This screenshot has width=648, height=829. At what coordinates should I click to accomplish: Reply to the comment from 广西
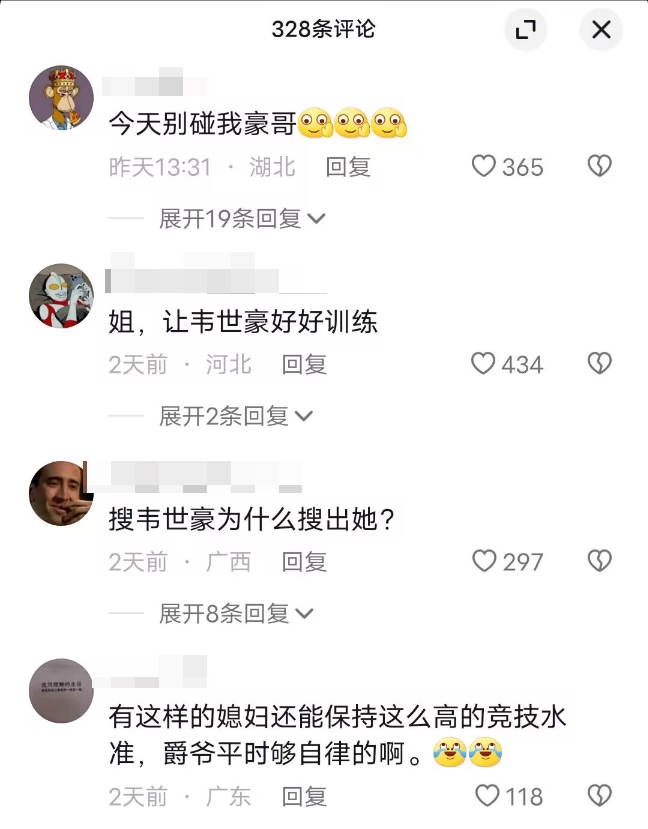click(x=304, y=563)
